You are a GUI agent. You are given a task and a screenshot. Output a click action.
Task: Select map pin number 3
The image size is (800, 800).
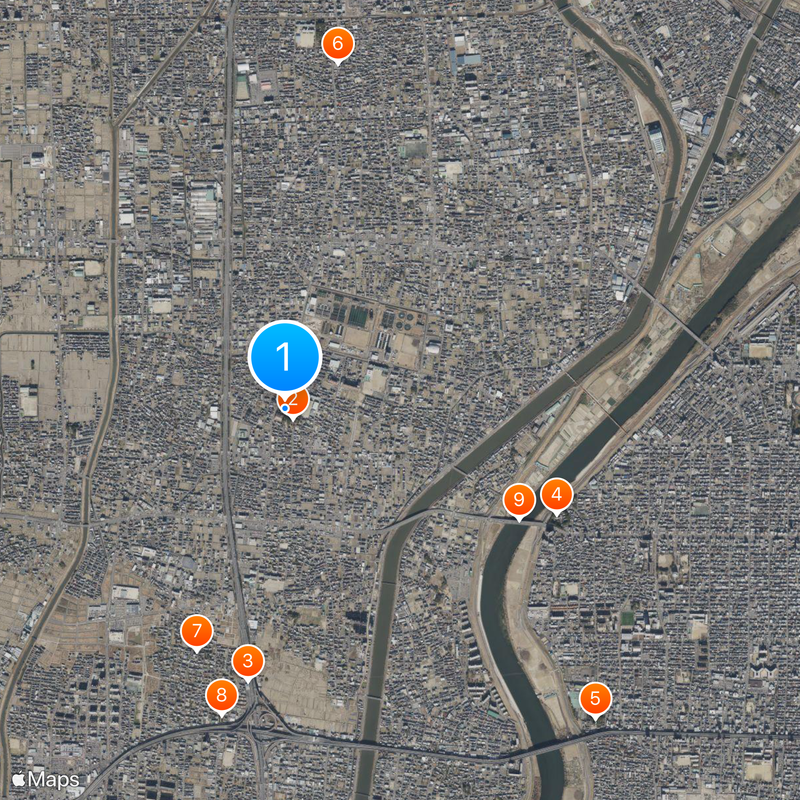(248, 660)
